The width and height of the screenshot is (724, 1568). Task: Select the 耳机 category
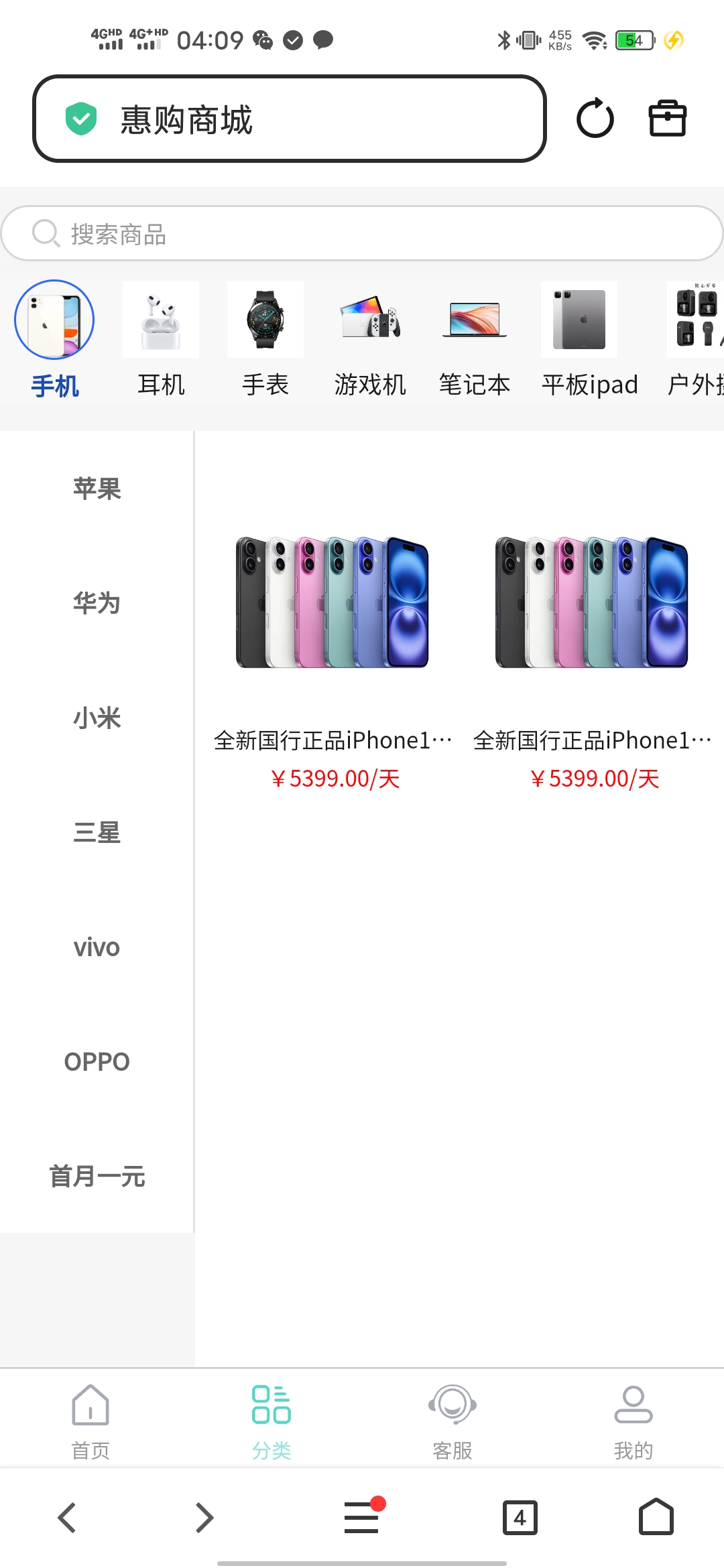[x=161, y=338]
